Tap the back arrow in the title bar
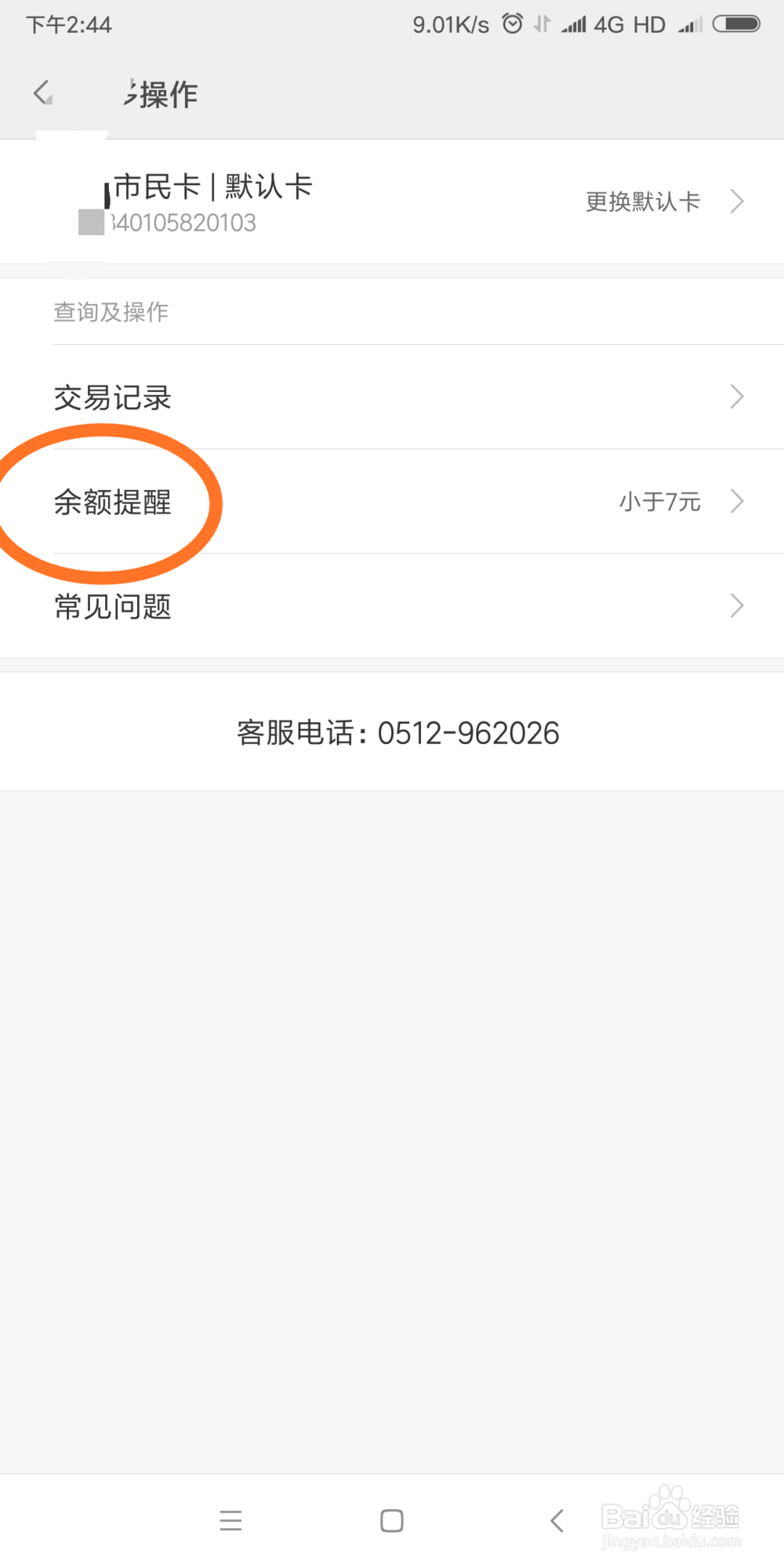The width and height of the screenshot is (784, 1568). pos(41,93)
